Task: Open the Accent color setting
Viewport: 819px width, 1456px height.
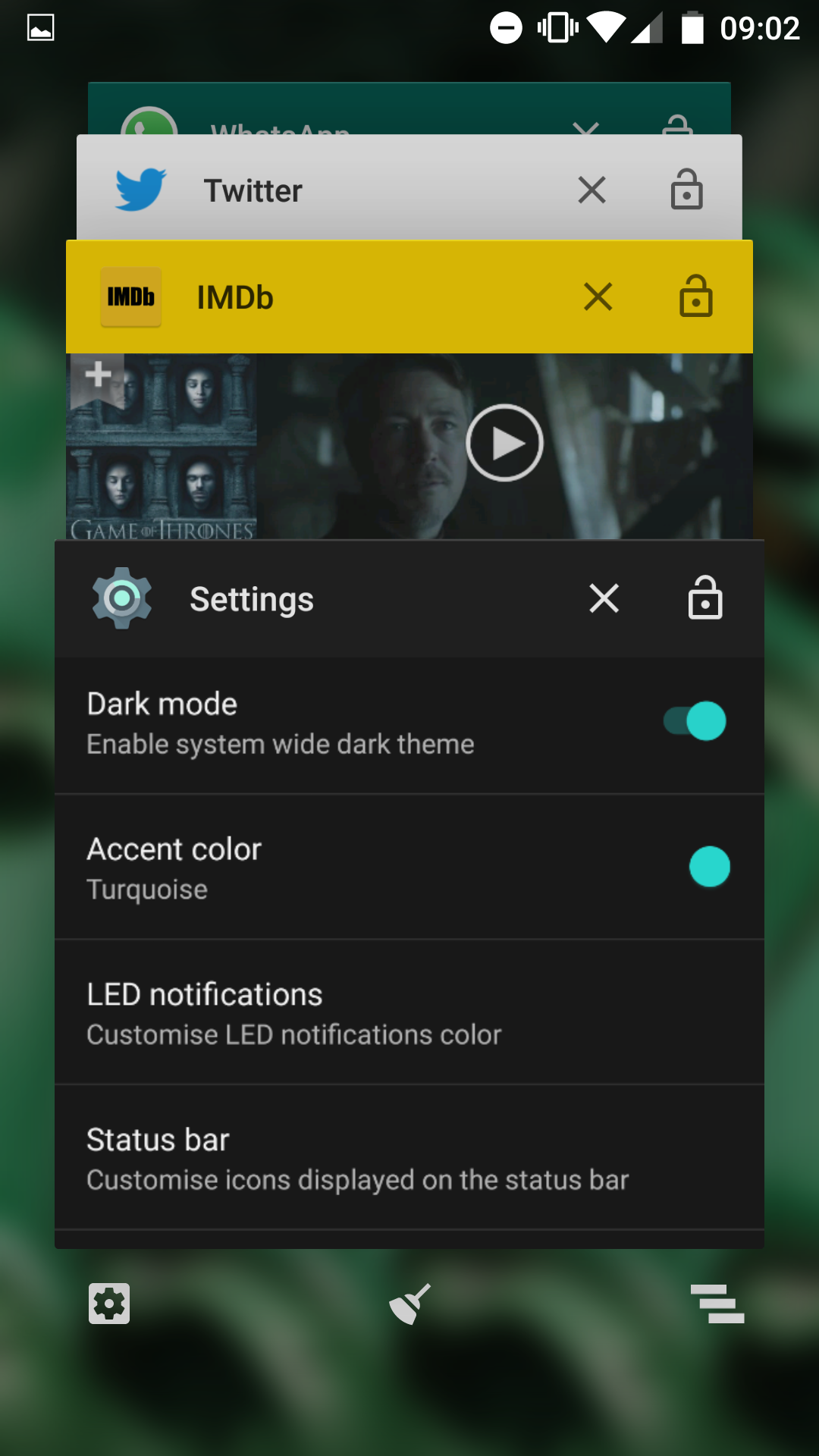Action: point(409,867)
